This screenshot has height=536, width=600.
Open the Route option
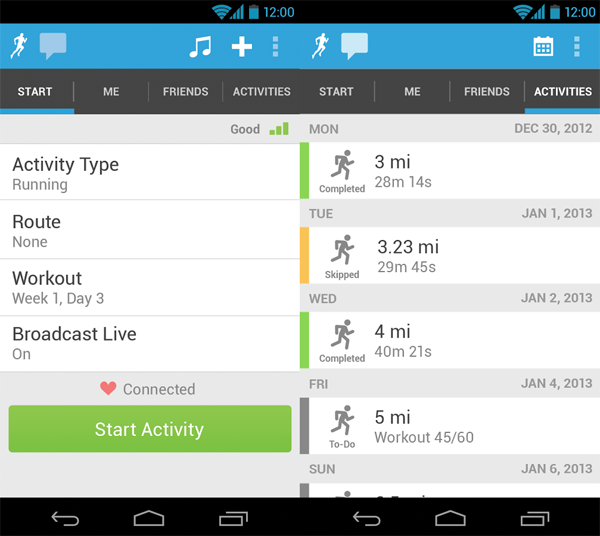[150, 230]
